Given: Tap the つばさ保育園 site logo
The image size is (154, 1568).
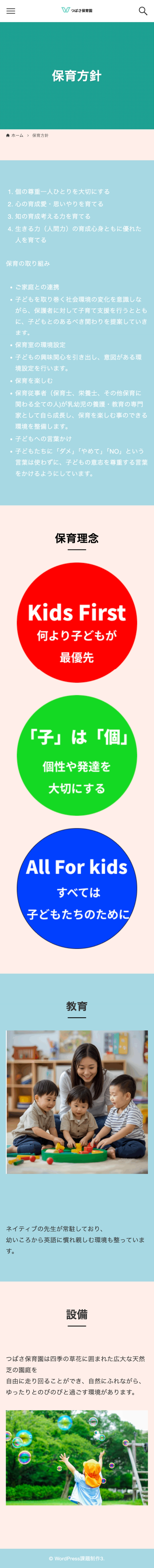Looking at the screenshot, I should pos(77,10).
